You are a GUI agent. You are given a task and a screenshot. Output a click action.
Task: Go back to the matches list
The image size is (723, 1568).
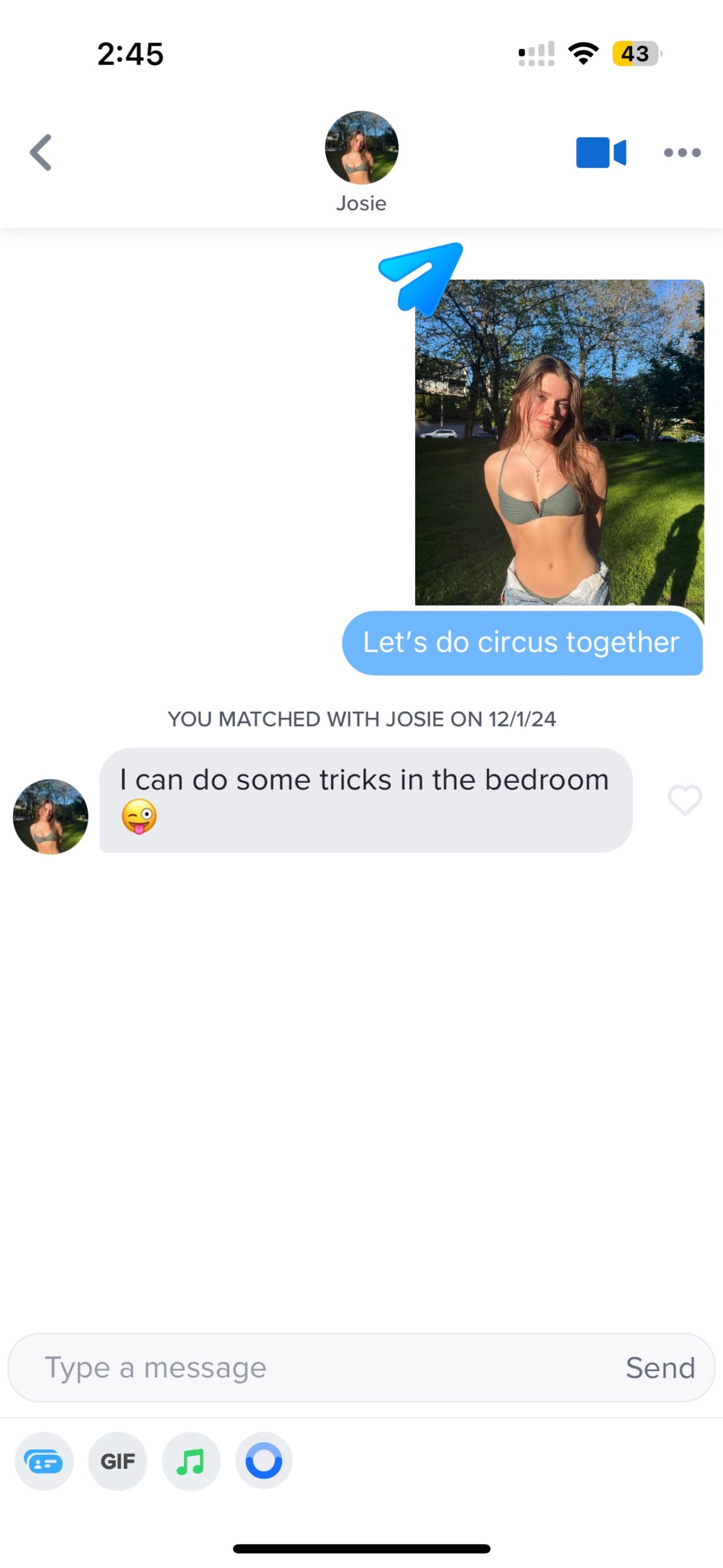(41, 152)
